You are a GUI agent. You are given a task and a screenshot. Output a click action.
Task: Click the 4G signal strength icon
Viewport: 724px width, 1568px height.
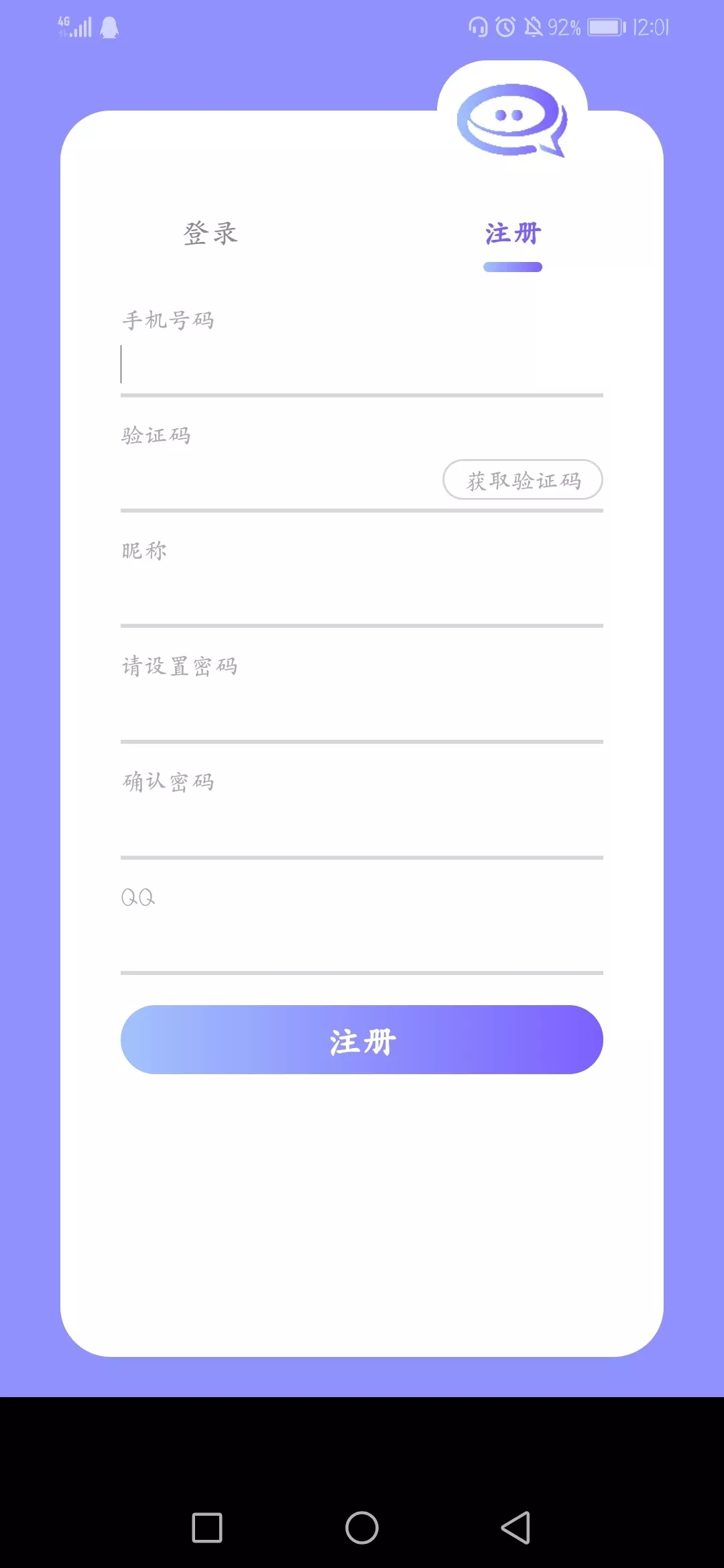point(76,27)
